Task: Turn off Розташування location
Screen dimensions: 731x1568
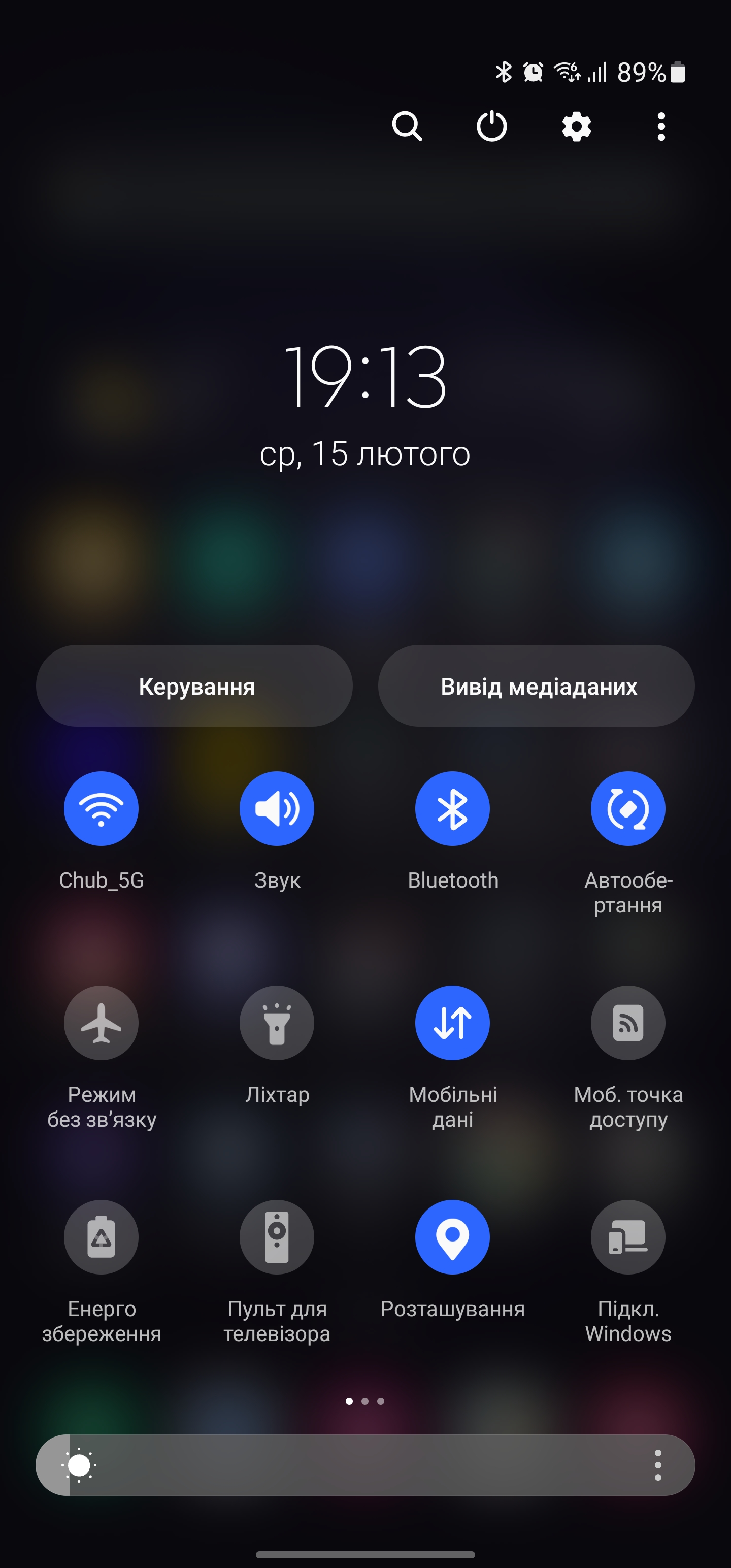Action: pyautogui.click(x=452, y=1237)
